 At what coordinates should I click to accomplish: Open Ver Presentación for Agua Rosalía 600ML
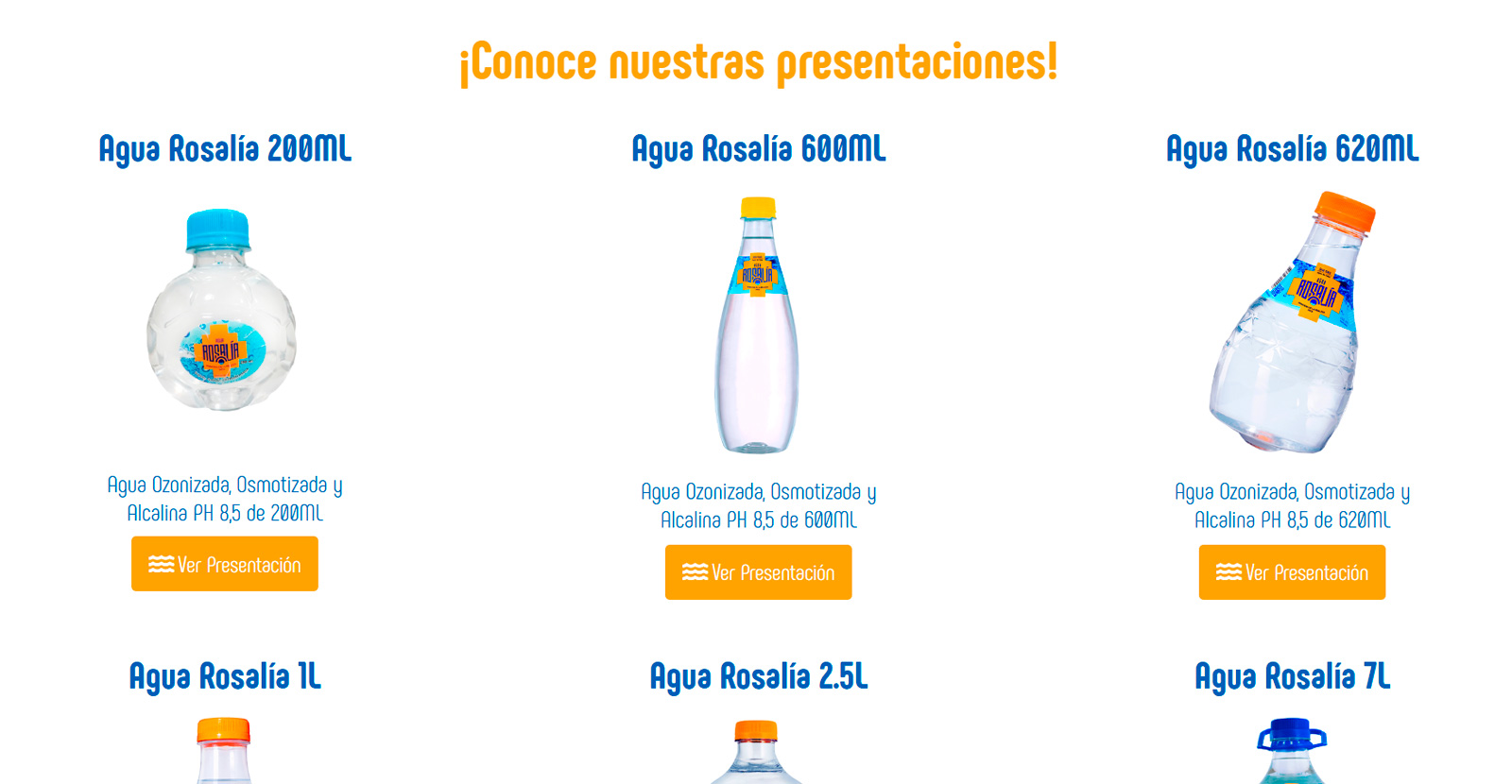click(758, 572)
